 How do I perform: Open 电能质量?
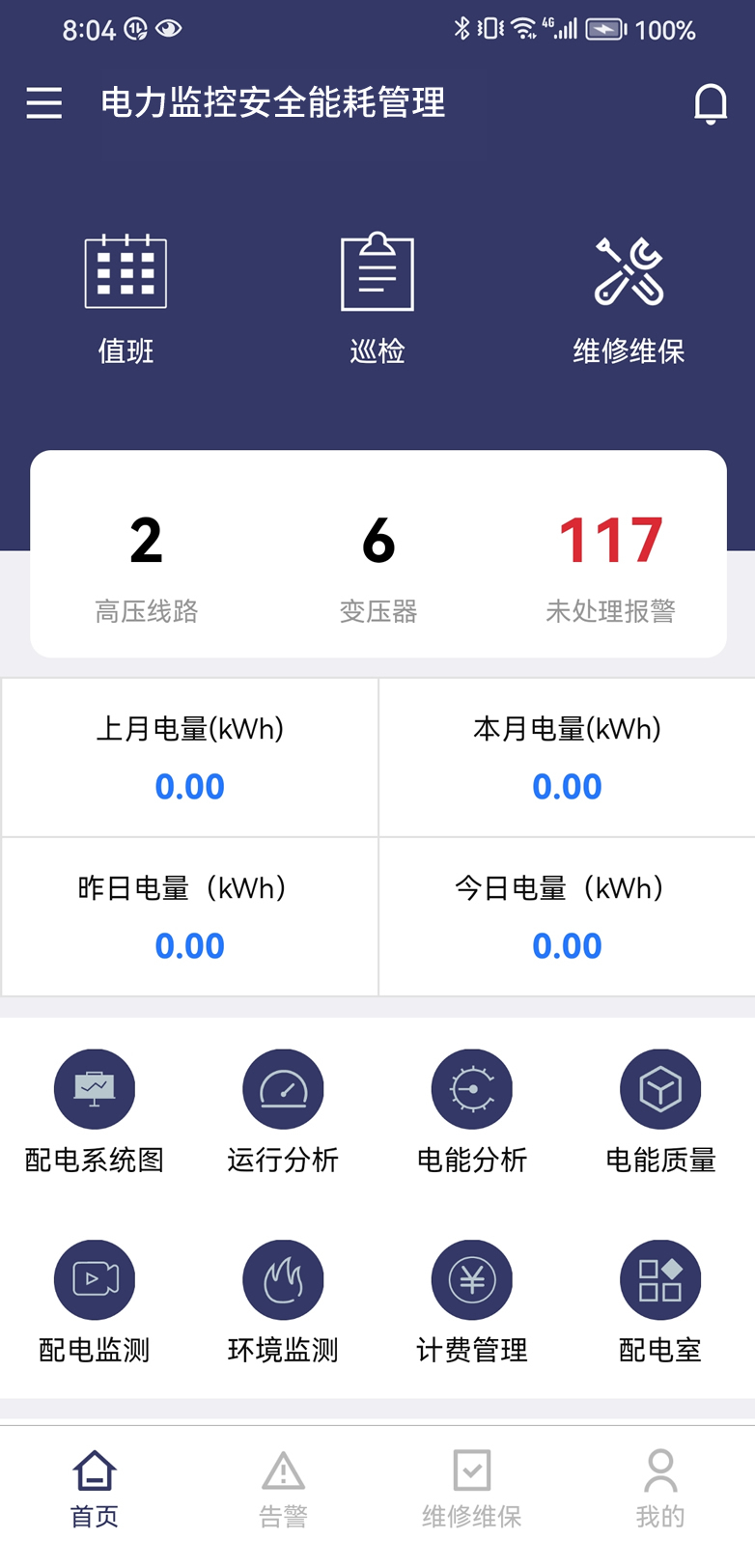click(x=660, y=1111)
